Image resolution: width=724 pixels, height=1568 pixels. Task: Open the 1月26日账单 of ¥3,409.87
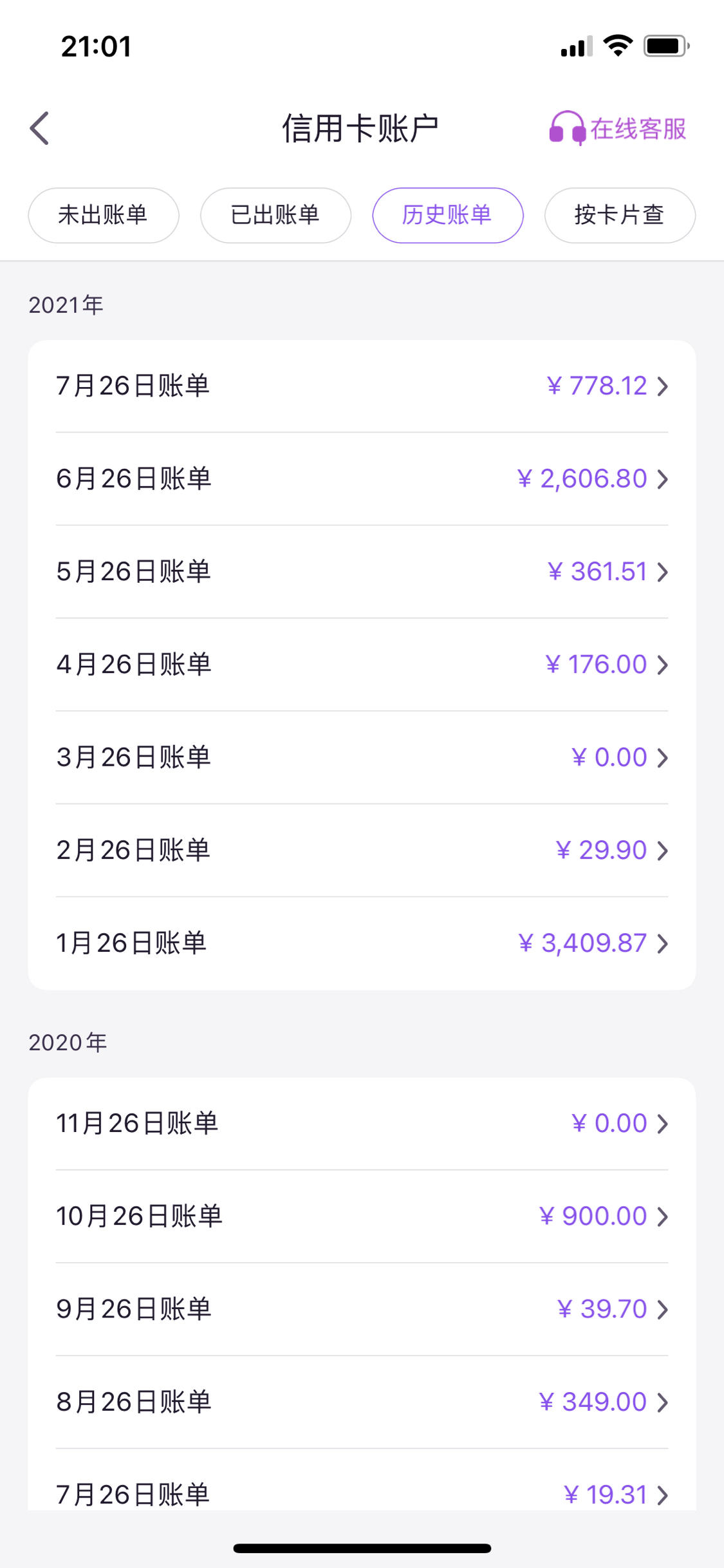[362, 943]
